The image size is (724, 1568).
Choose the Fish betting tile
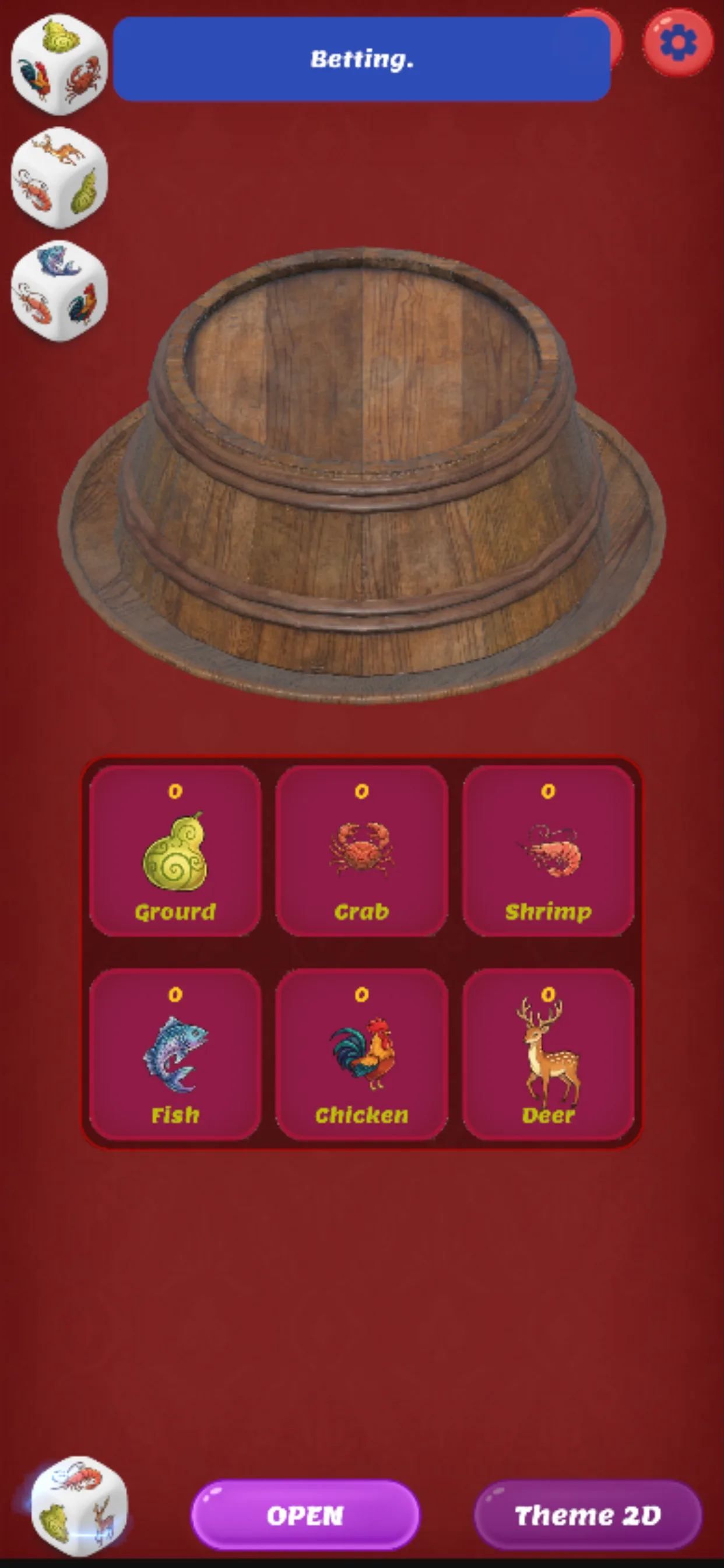tap(175, 1054)
